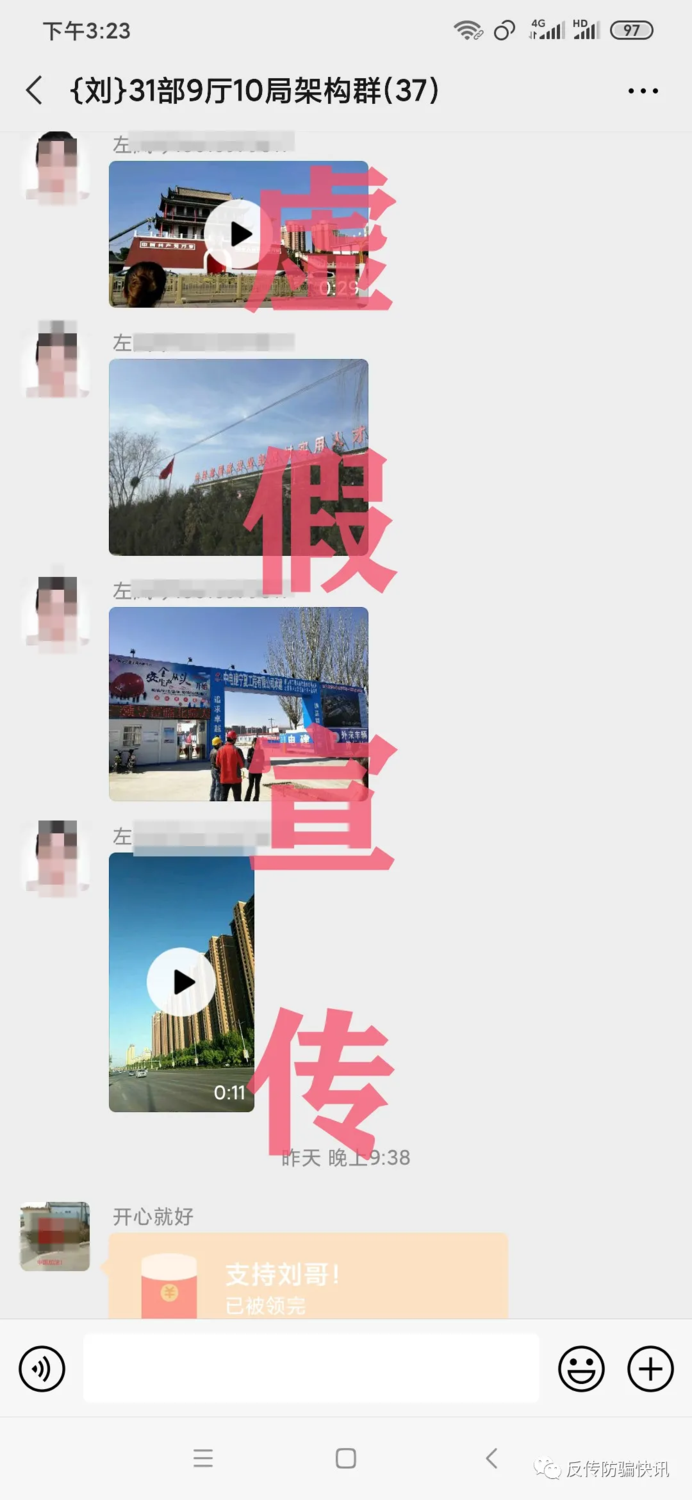This screenshot has width=692, height=1500.
Task: Open the 支持刘哥 red packet
Action: [308, 1276]
